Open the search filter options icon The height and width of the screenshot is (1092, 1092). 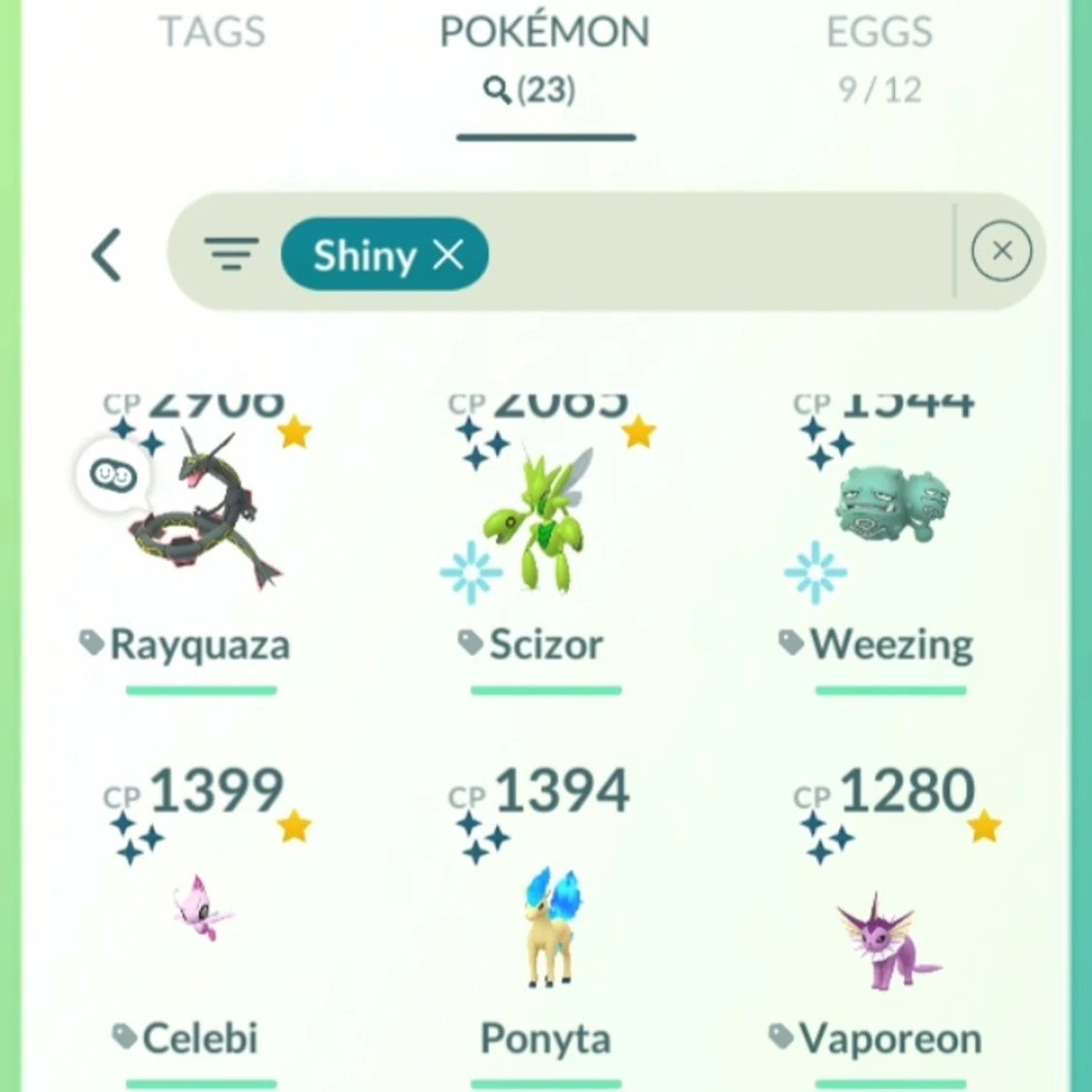231,253
